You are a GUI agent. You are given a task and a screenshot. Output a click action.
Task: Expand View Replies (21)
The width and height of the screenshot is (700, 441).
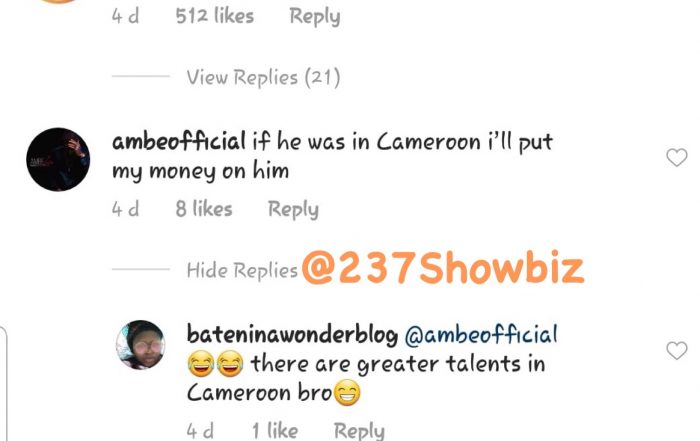[263, 77]
